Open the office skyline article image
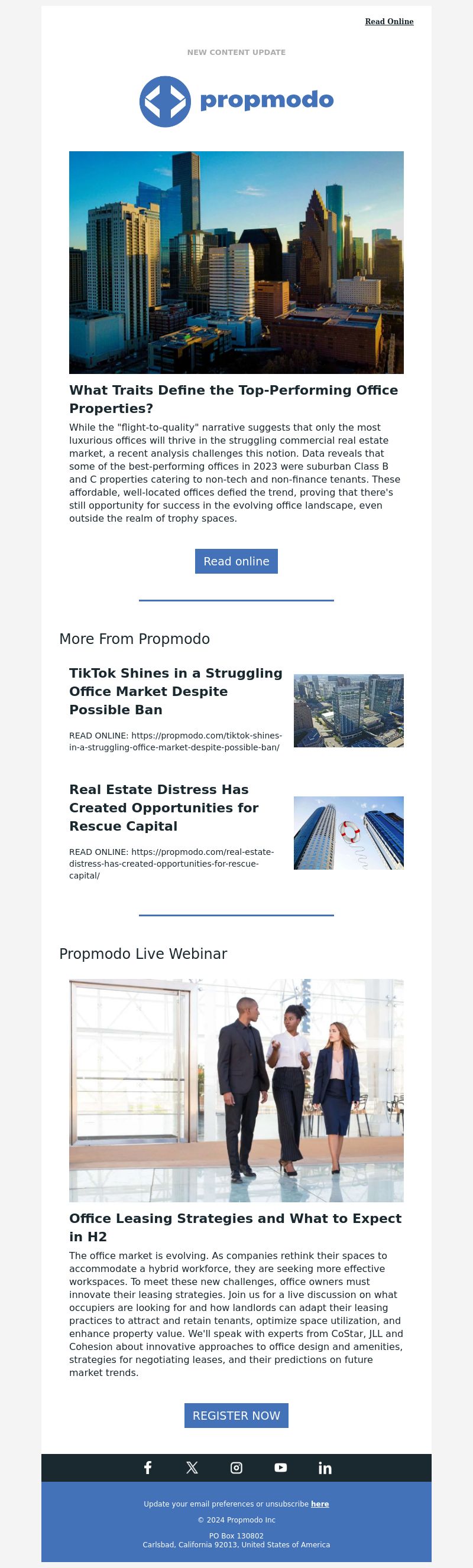This screenshot has width=473, height=1568. [236, 262]
